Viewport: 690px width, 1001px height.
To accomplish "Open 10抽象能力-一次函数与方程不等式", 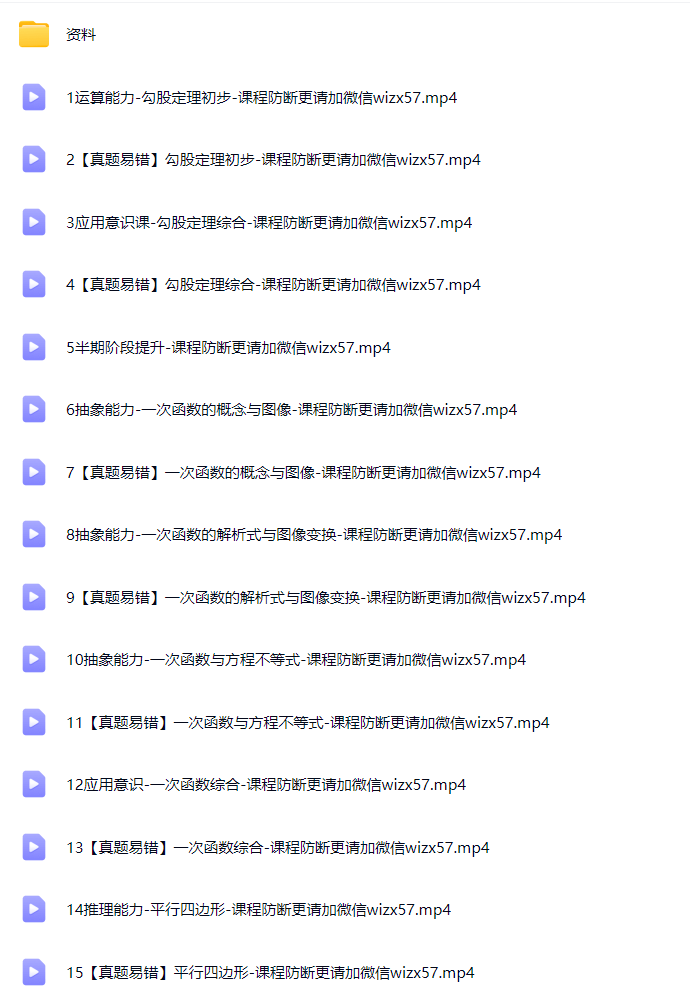I will [296, 660].
